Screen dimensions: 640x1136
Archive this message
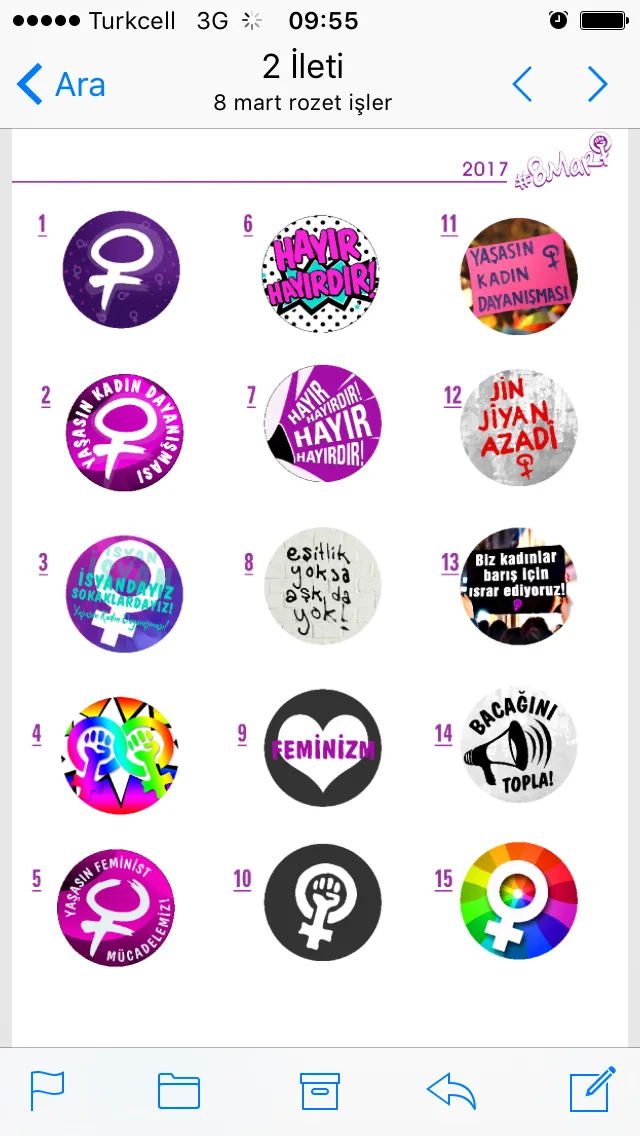[320, 1090]
